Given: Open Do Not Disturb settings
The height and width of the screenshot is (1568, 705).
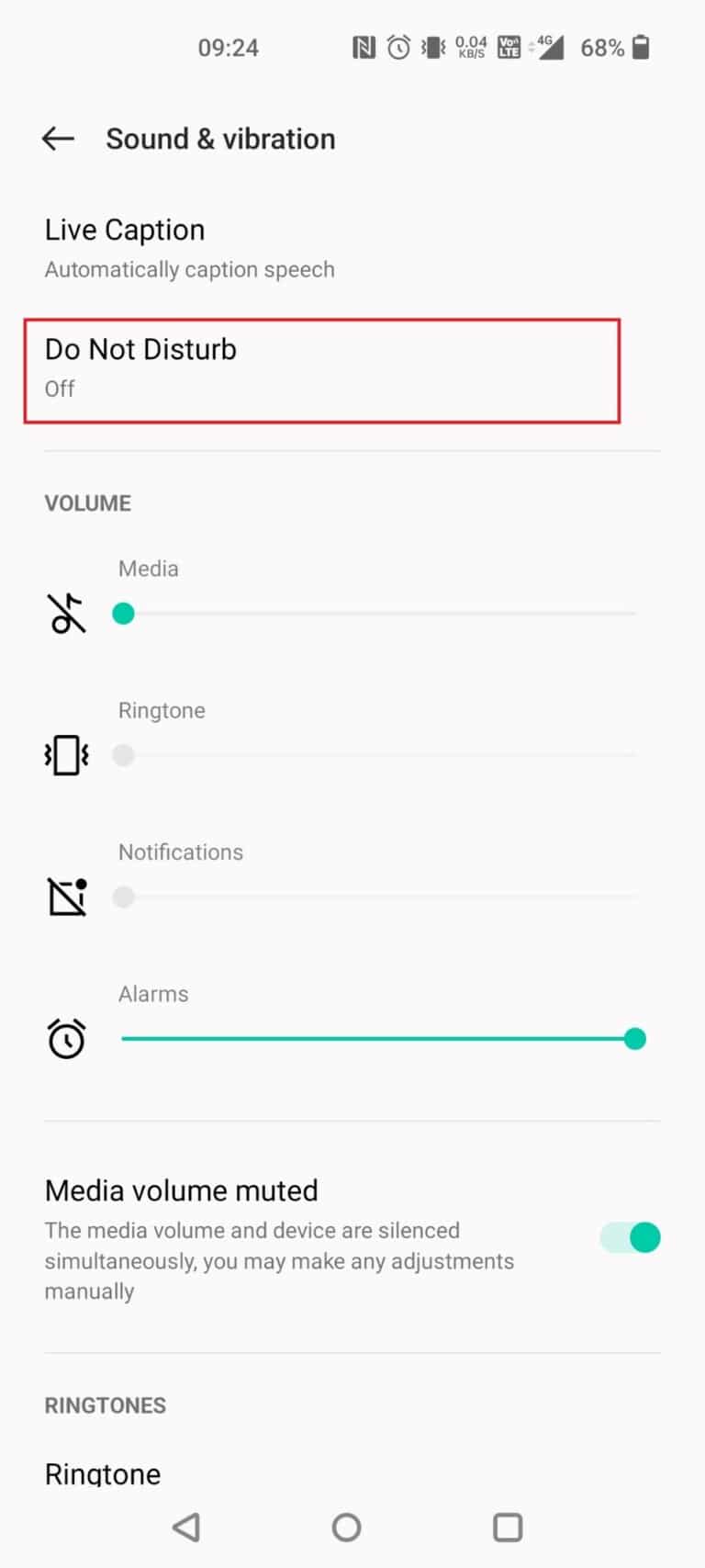Looking at the screenshot, I should tap(321, 370).
